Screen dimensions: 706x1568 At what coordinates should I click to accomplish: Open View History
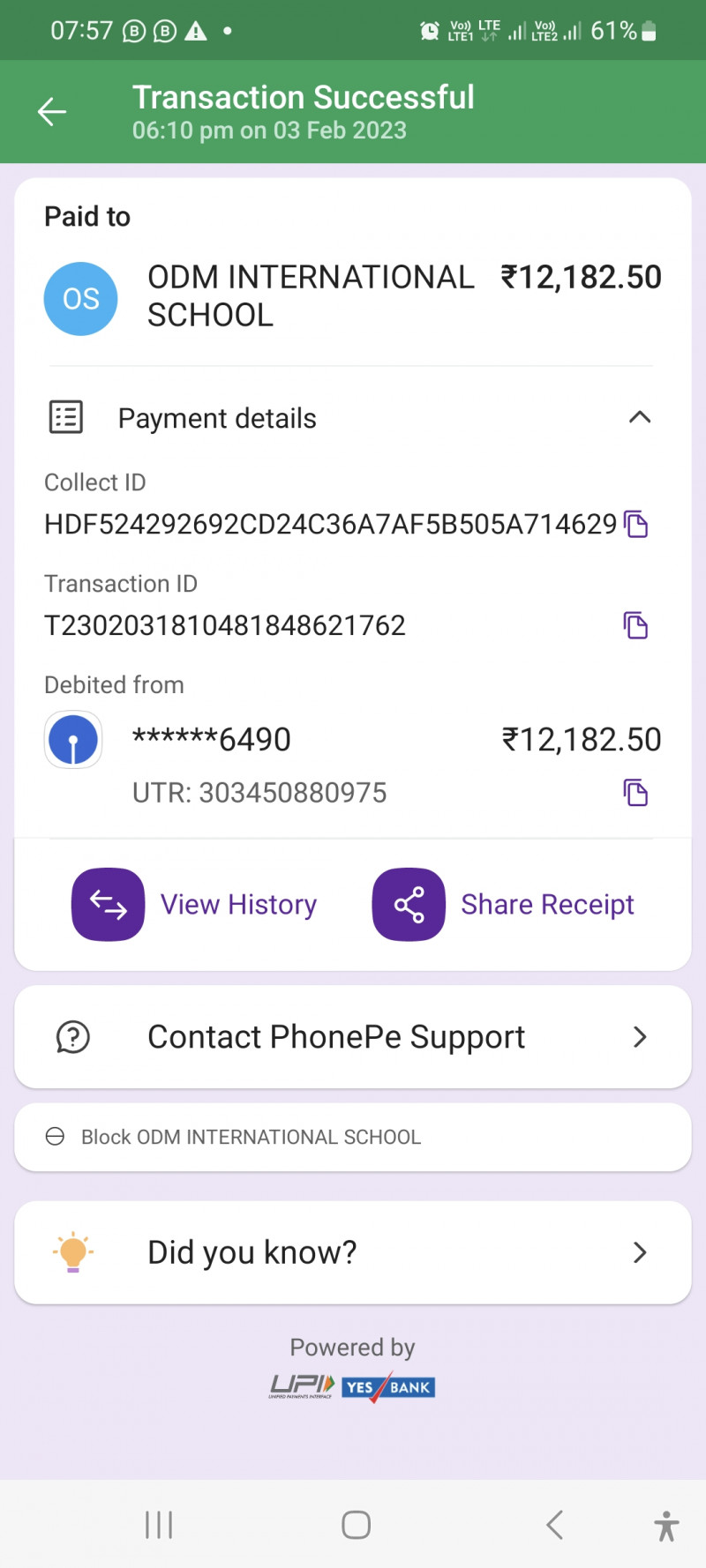click(194, 905)
